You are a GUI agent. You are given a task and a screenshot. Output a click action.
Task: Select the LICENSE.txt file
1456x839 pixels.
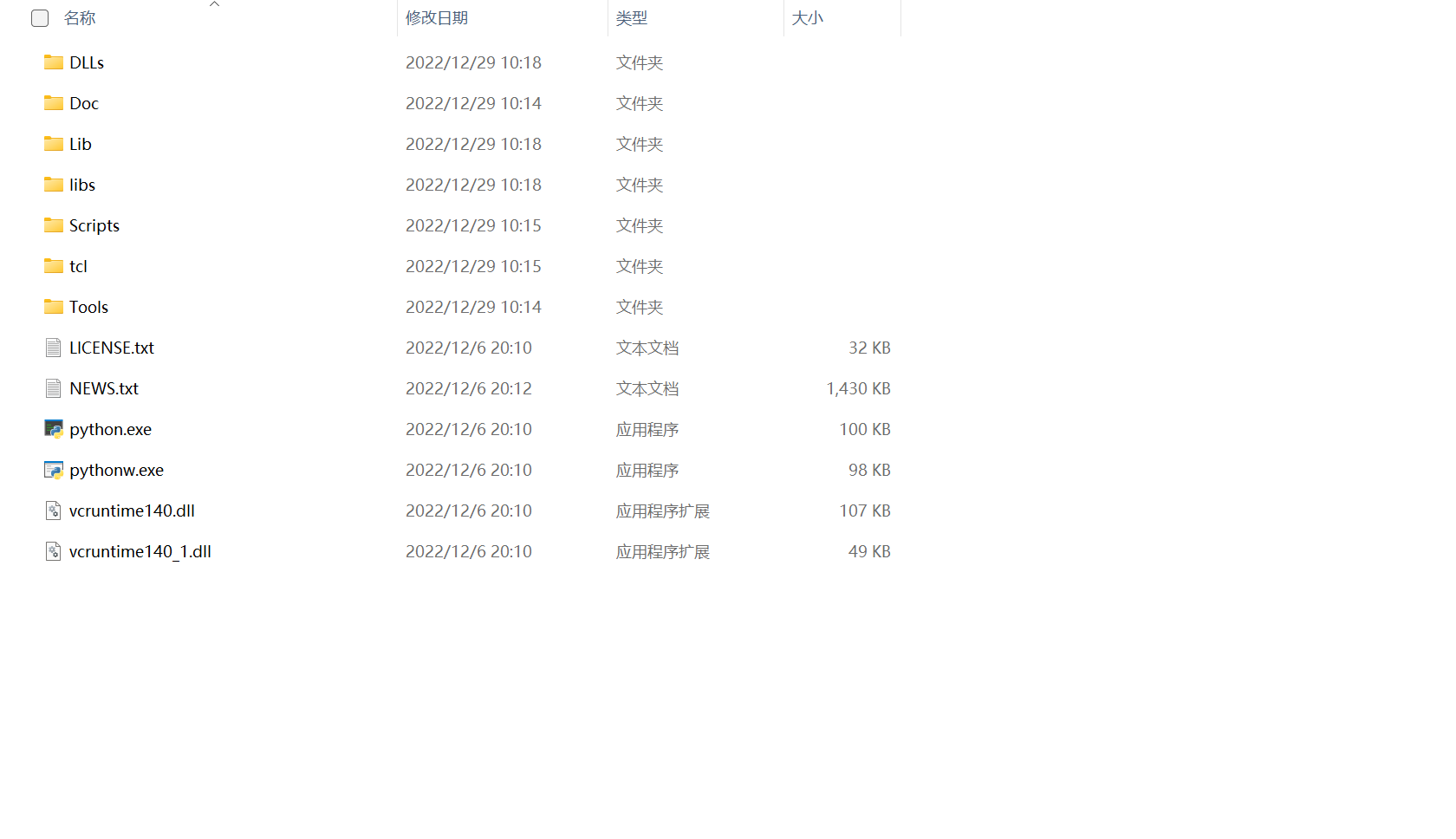point(111,348)
